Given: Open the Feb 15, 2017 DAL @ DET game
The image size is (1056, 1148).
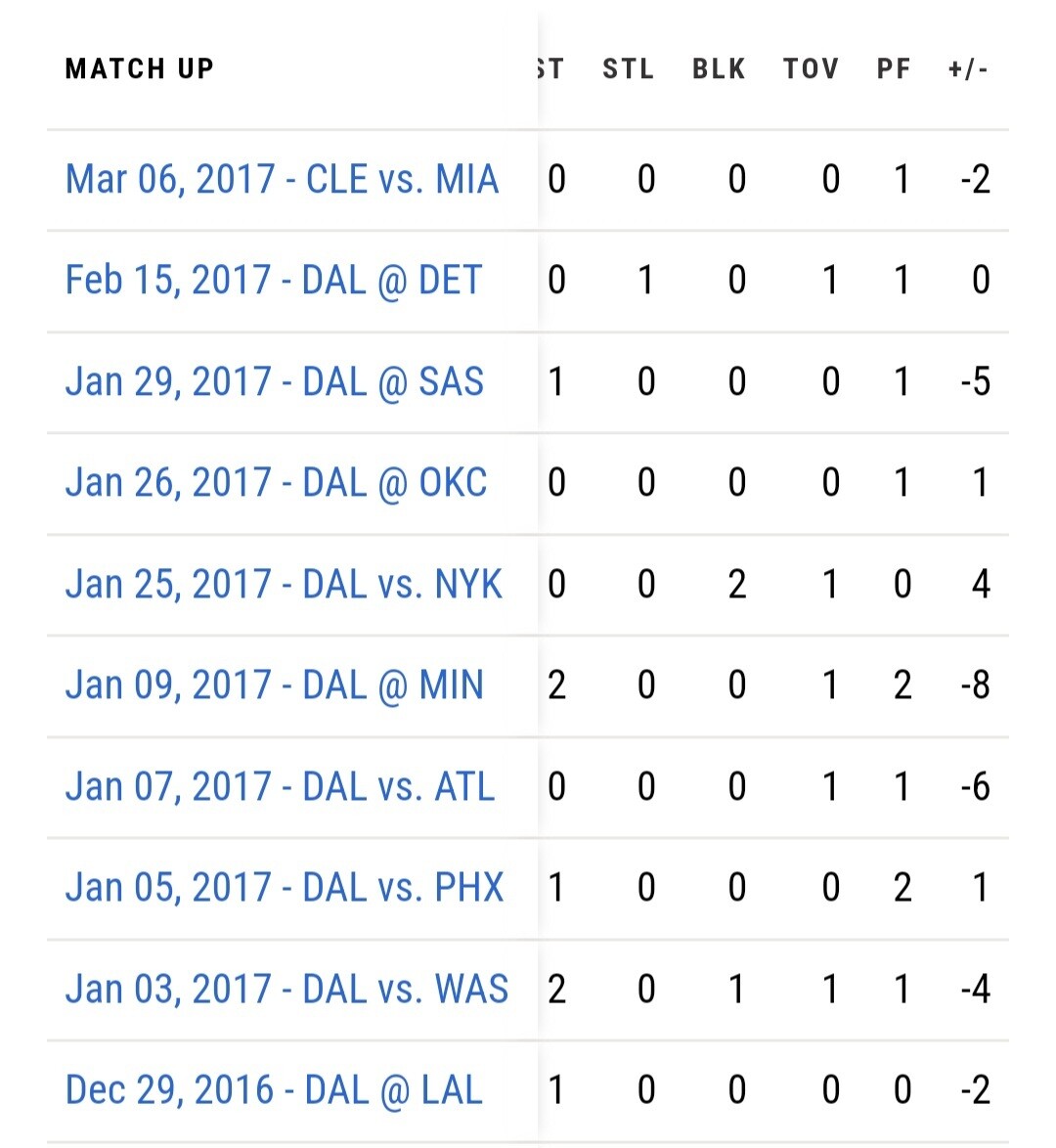Looking at the screenshot, I should [274, 281].
